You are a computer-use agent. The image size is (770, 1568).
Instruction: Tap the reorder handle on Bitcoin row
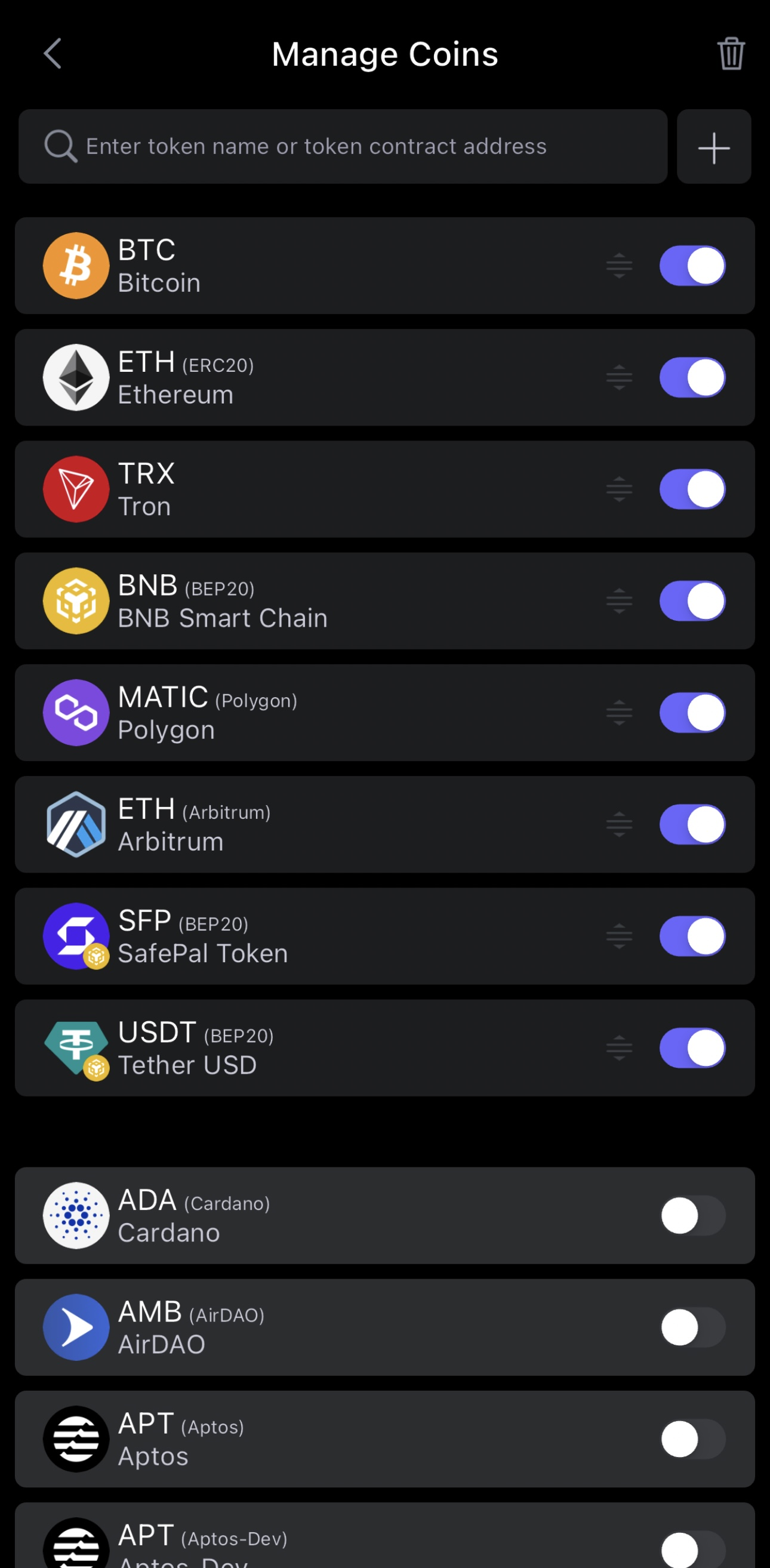pyautogui.click(x=619, y=266)
